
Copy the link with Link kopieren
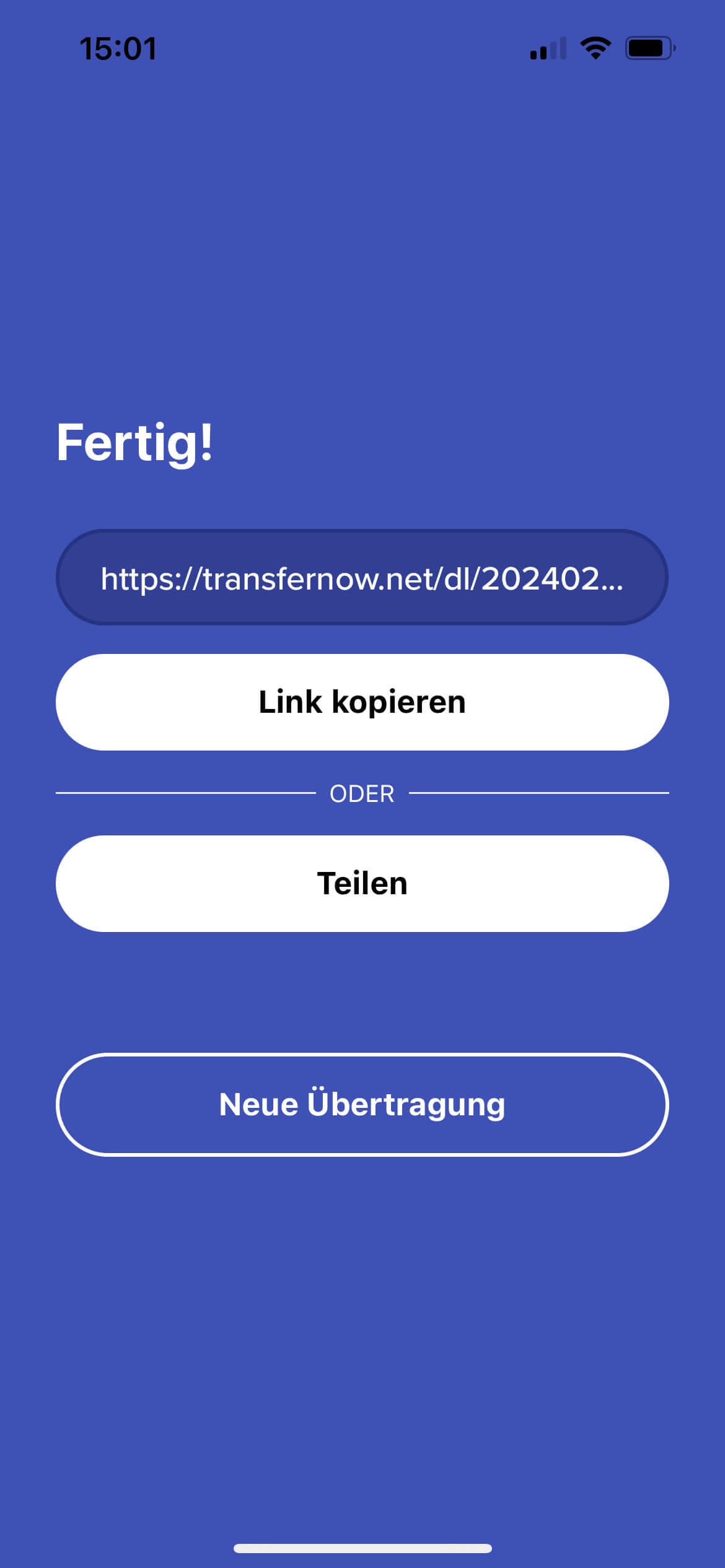[362, 702]
